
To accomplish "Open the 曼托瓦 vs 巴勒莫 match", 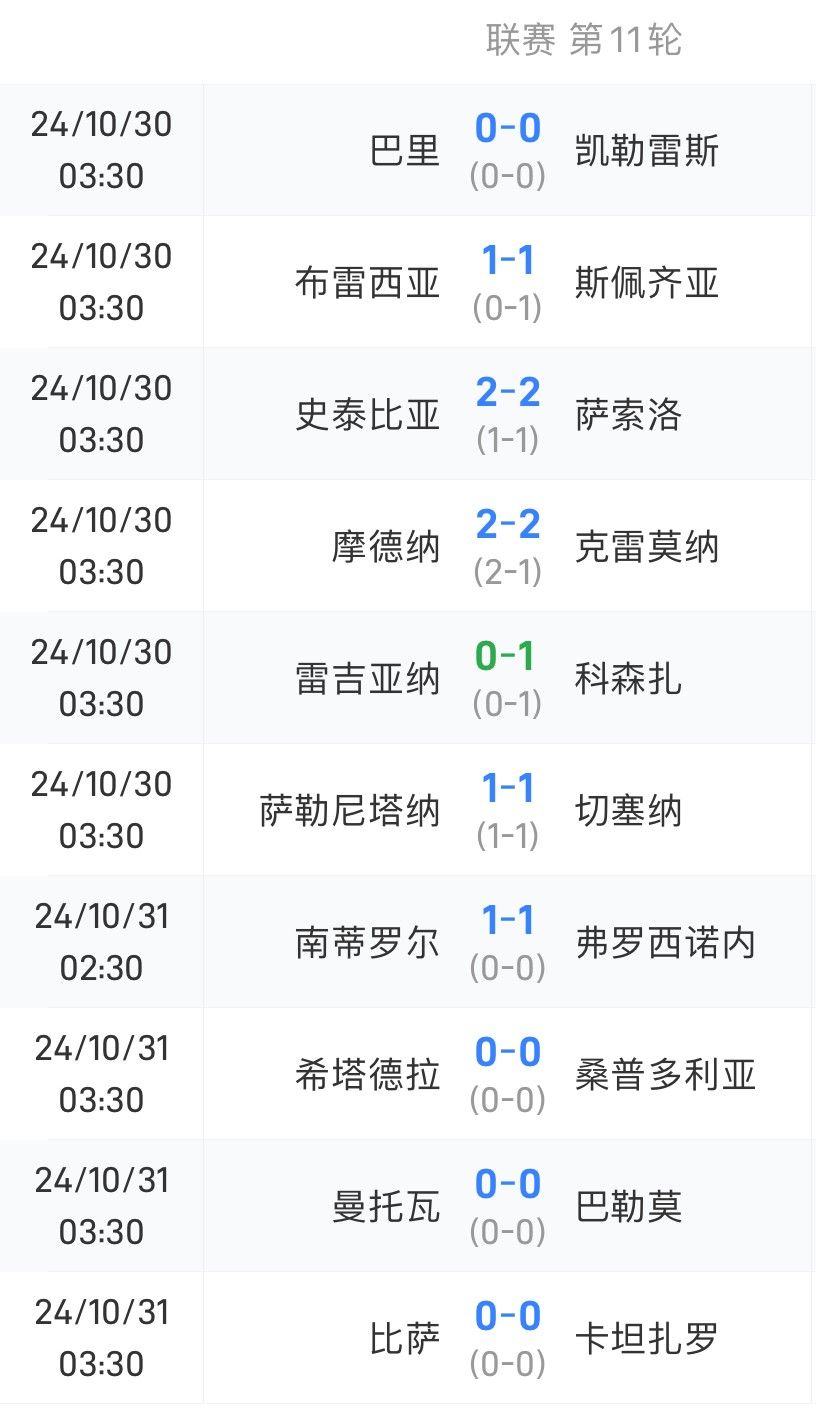I will click(x=408, y=1206).
